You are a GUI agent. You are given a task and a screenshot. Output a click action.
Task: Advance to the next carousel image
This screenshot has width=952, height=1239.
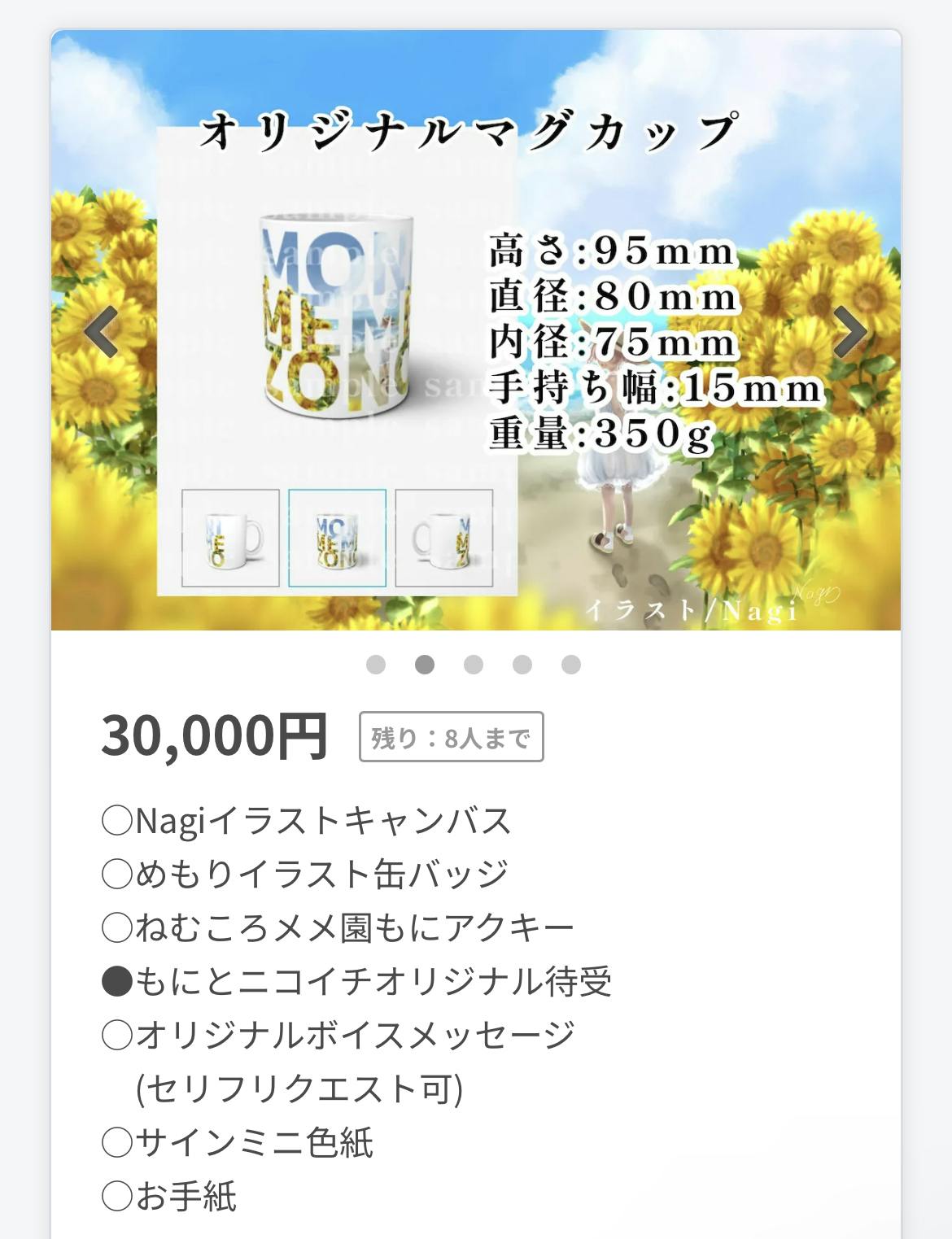[850, 331]
